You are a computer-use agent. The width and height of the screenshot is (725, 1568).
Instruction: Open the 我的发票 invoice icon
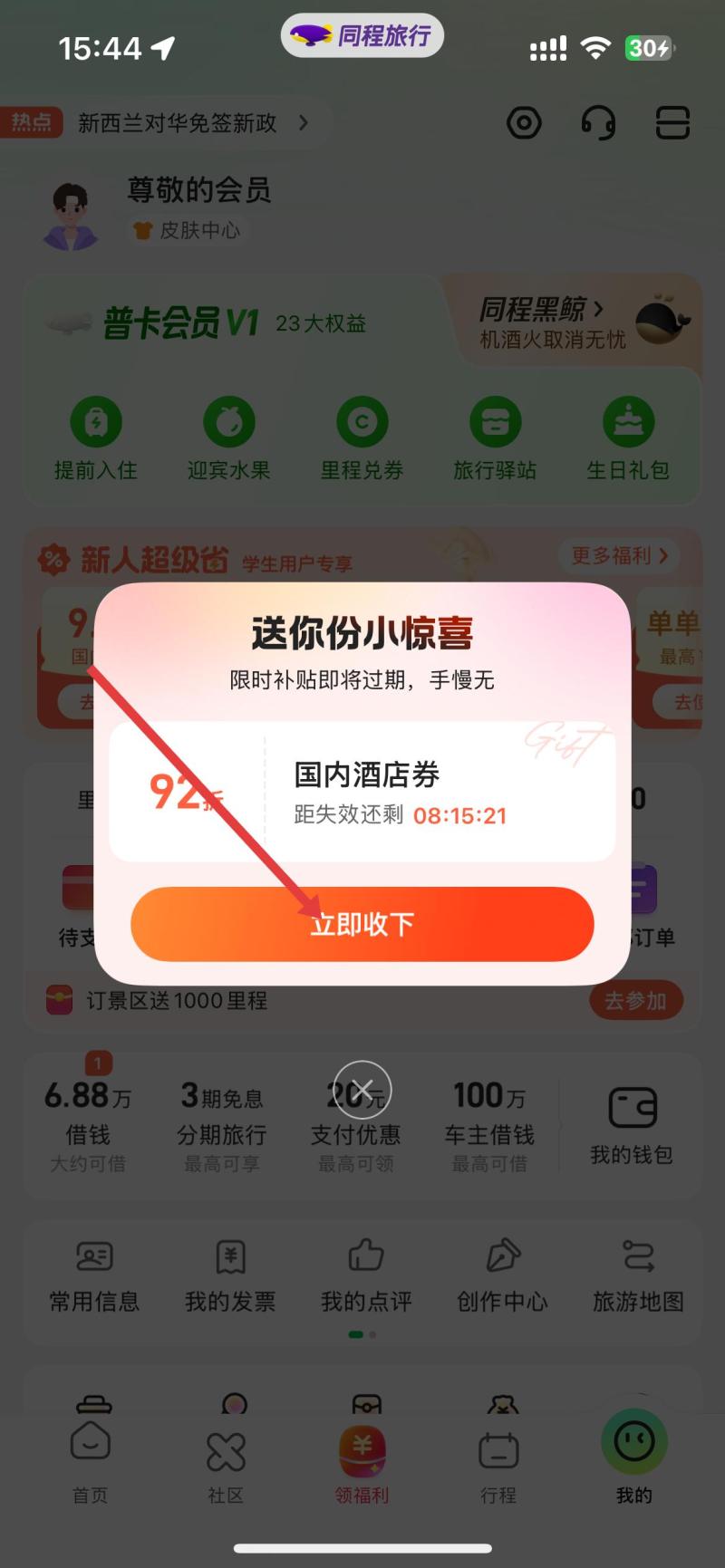click(x=229, y=1279)
